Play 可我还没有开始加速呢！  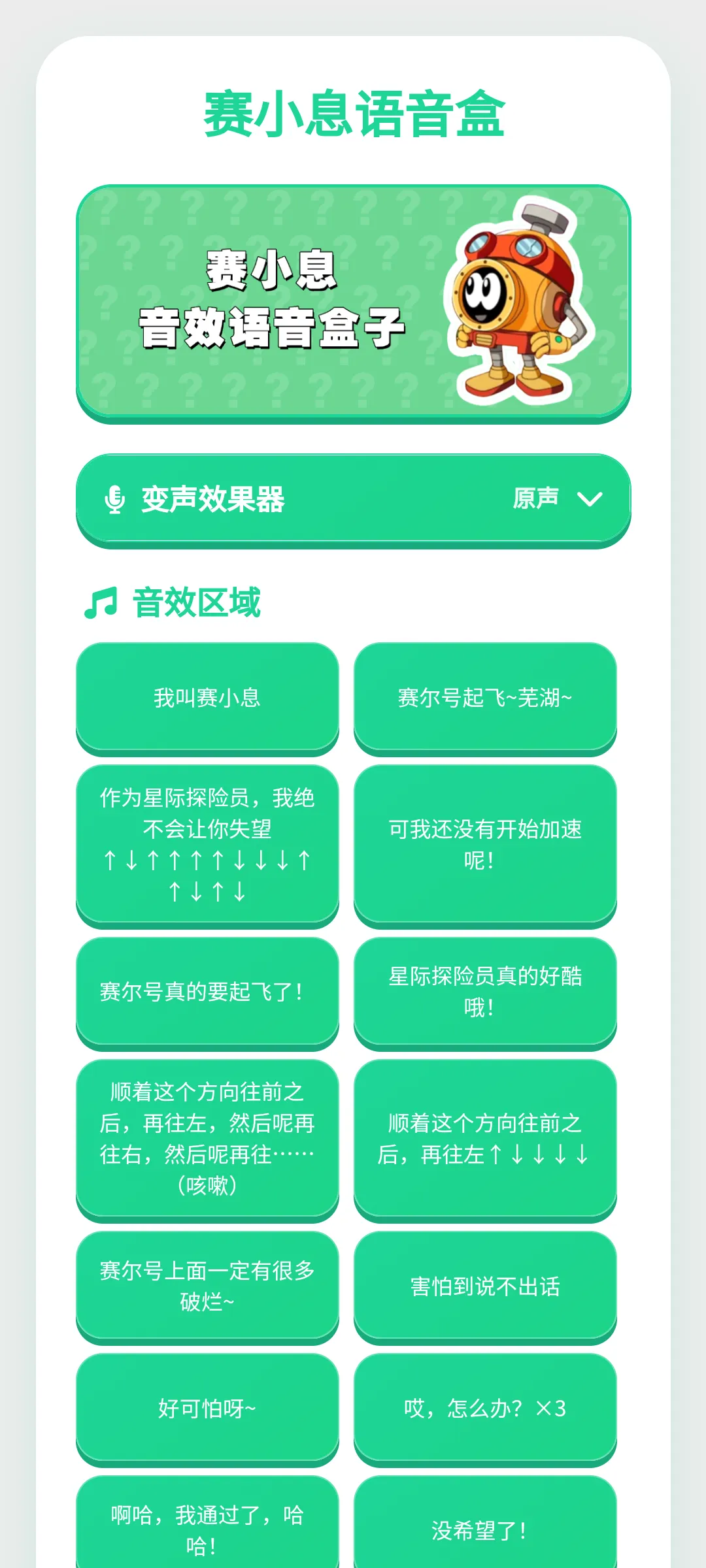pos(485,845)
